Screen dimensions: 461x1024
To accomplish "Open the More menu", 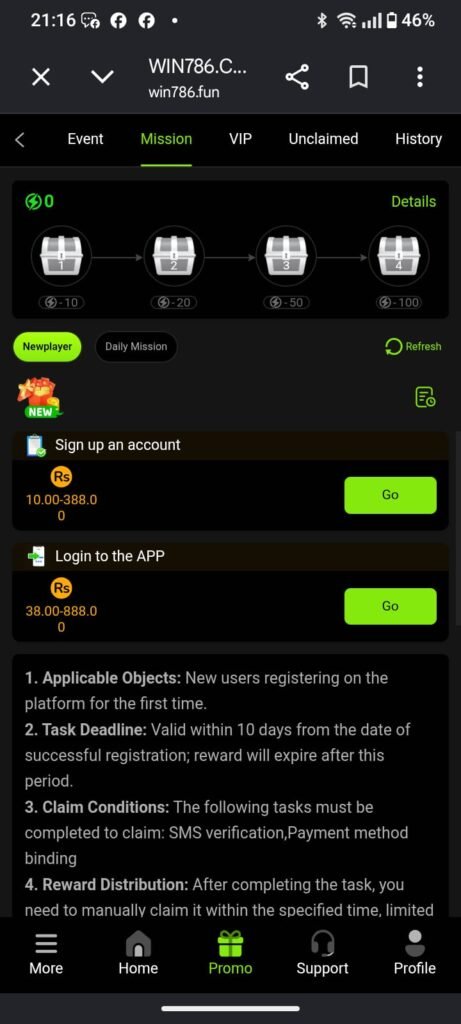I will (46, 953).
